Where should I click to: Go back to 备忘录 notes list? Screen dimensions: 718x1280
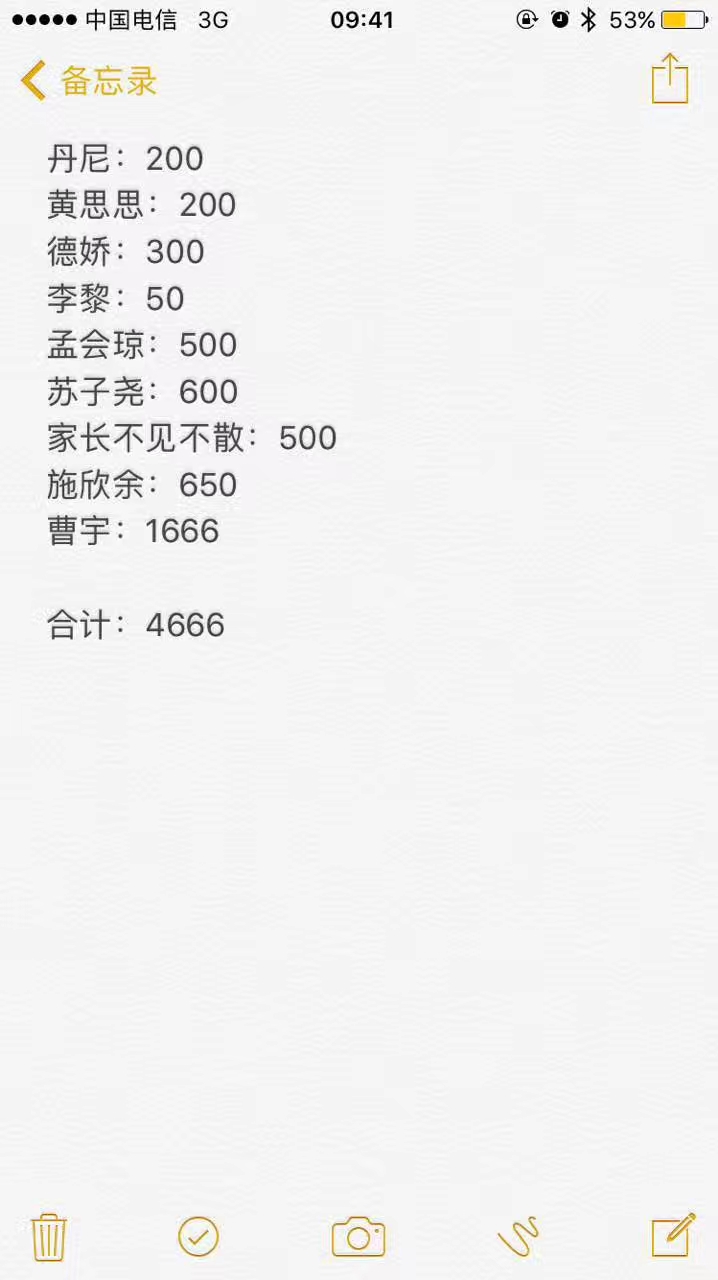pyautogui.click(x=88, y=81)
